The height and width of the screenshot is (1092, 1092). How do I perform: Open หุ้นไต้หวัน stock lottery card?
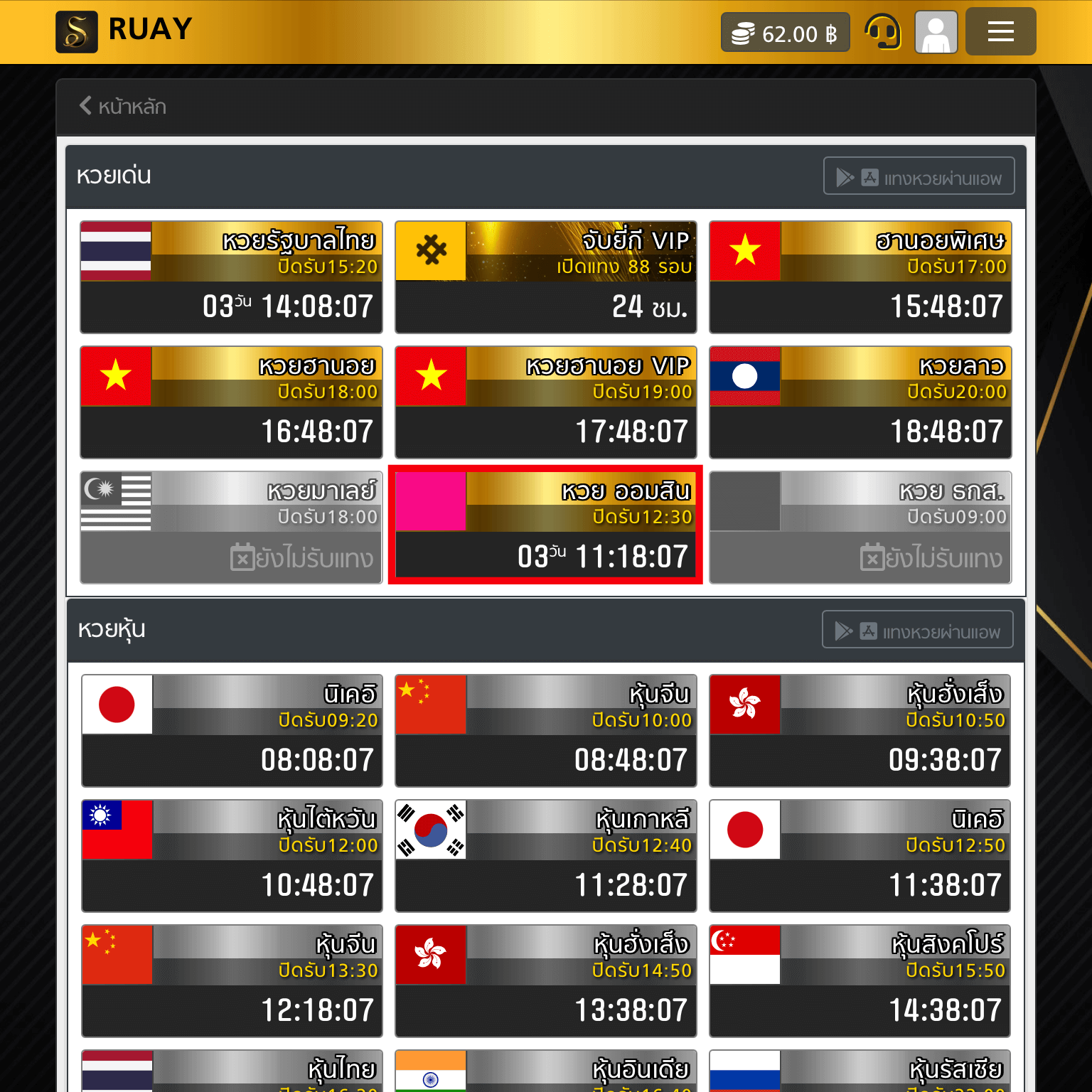231,856
